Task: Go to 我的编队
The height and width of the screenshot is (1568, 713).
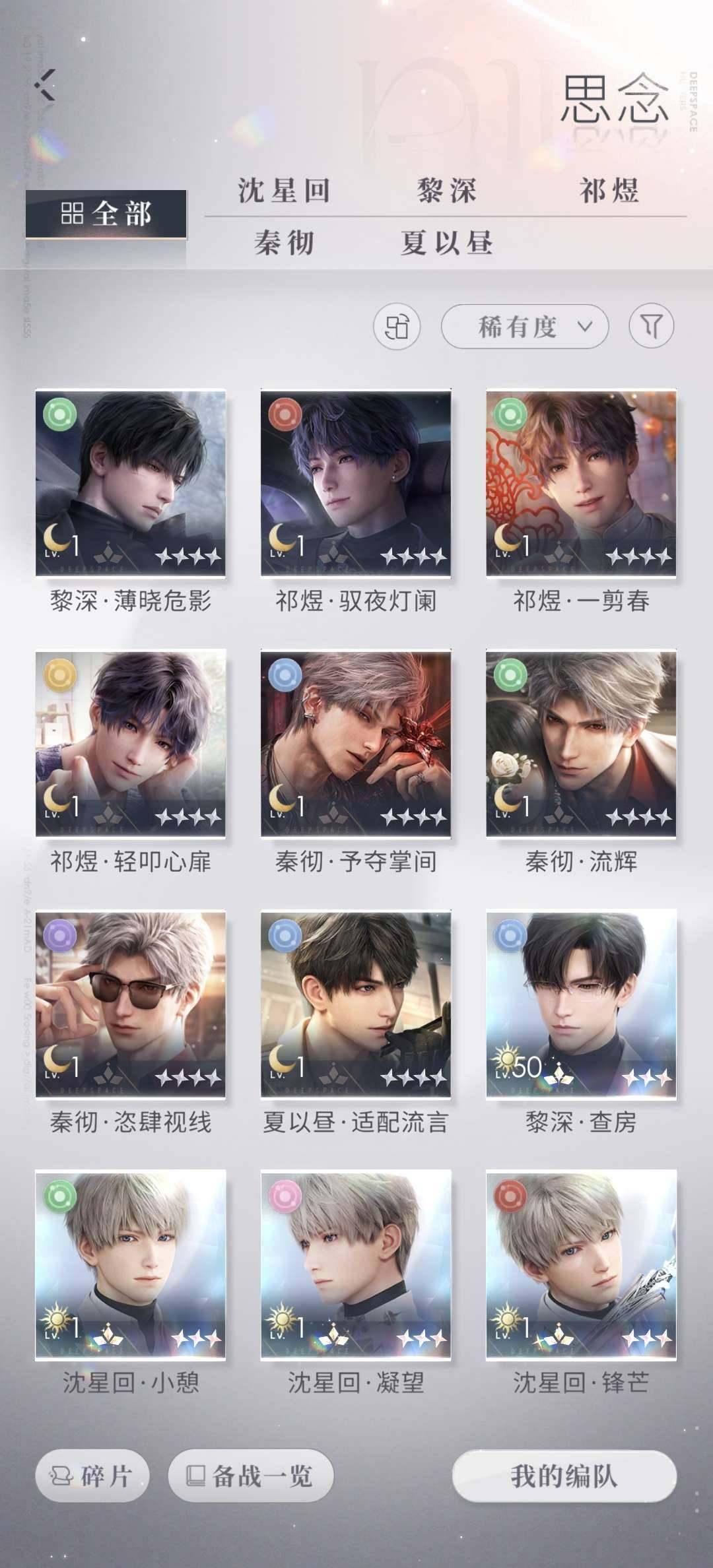Action: click(564, 1476)
